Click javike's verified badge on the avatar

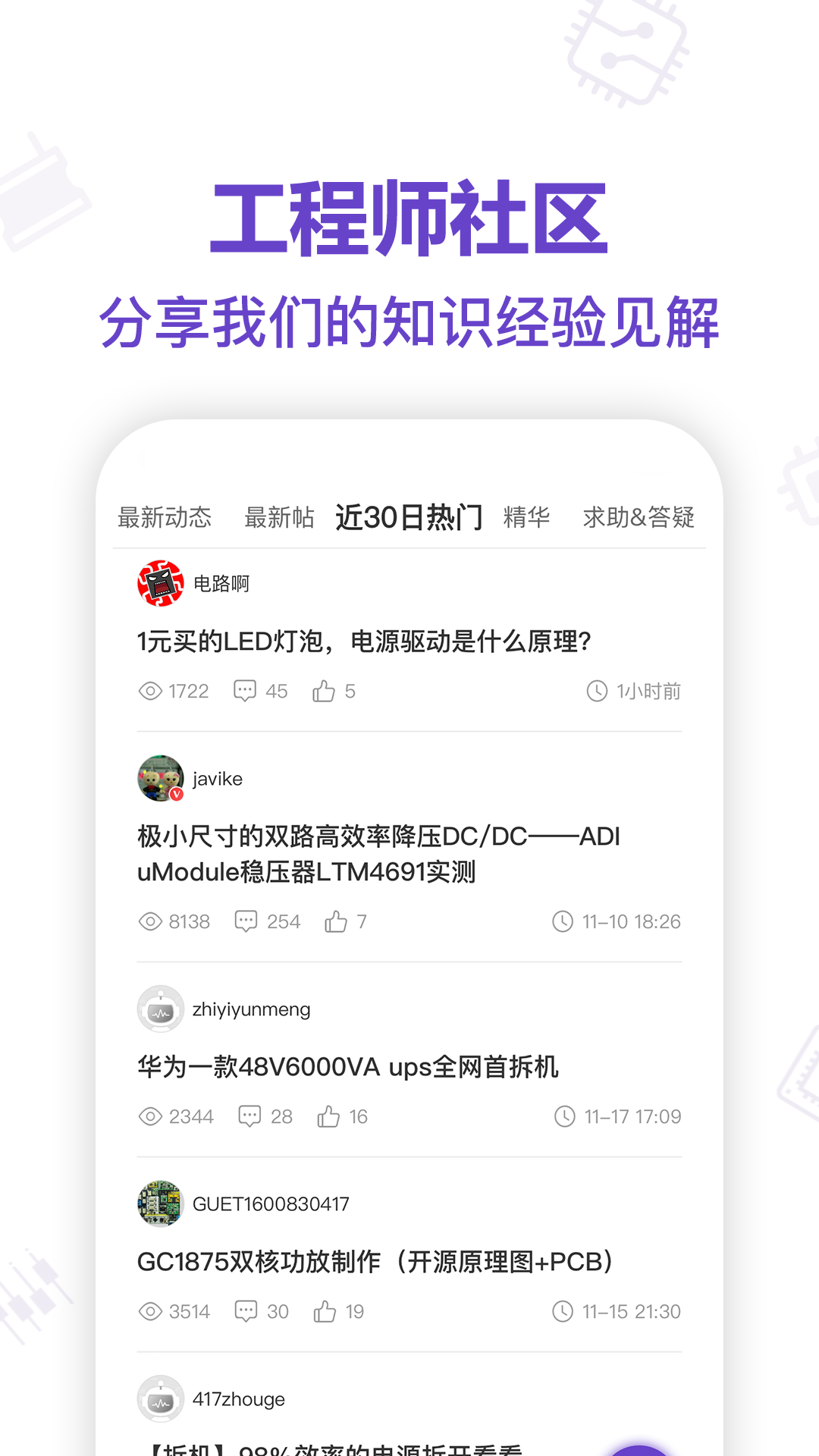[x=176, y=795]
